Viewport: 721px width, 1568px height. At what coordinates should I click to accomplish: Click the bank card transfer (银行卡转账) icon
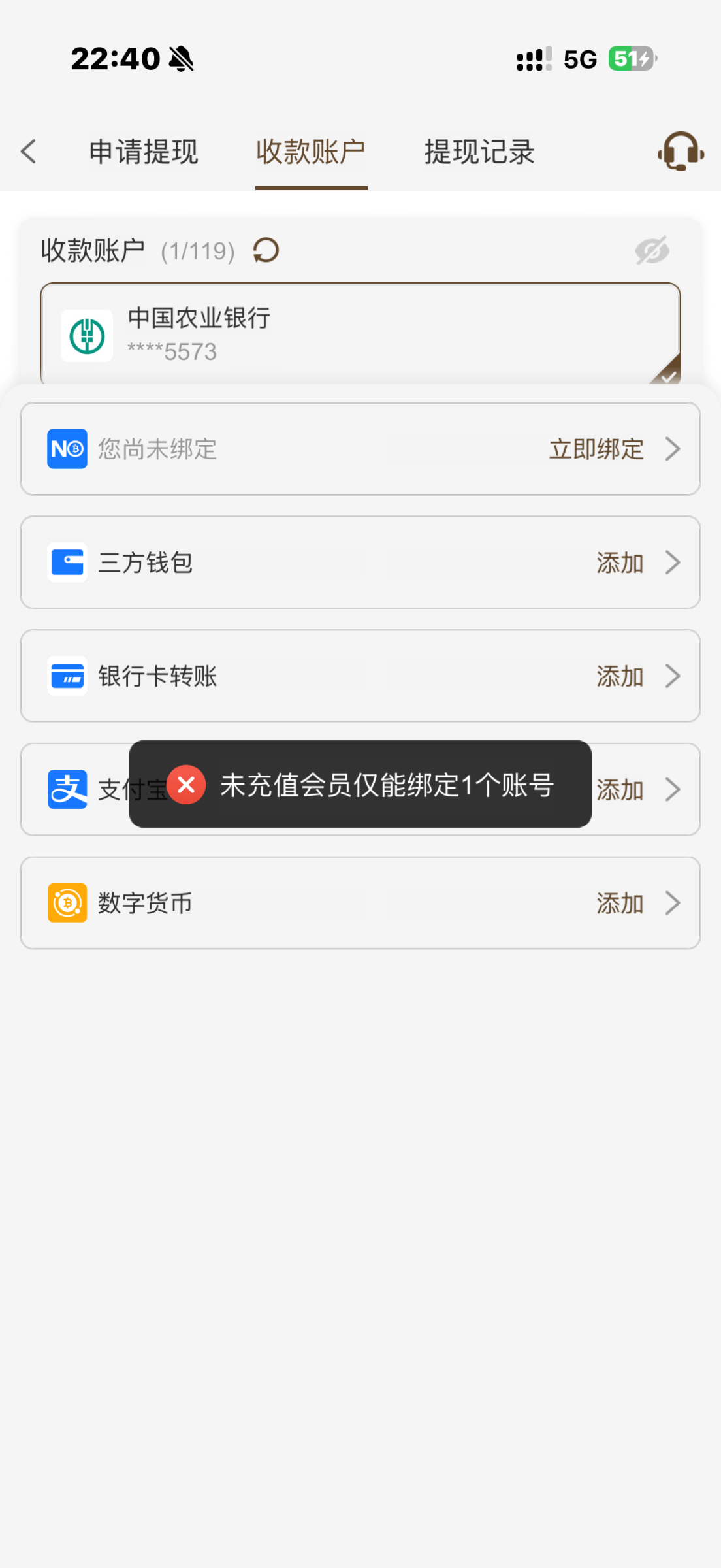[x=67, y=676]
